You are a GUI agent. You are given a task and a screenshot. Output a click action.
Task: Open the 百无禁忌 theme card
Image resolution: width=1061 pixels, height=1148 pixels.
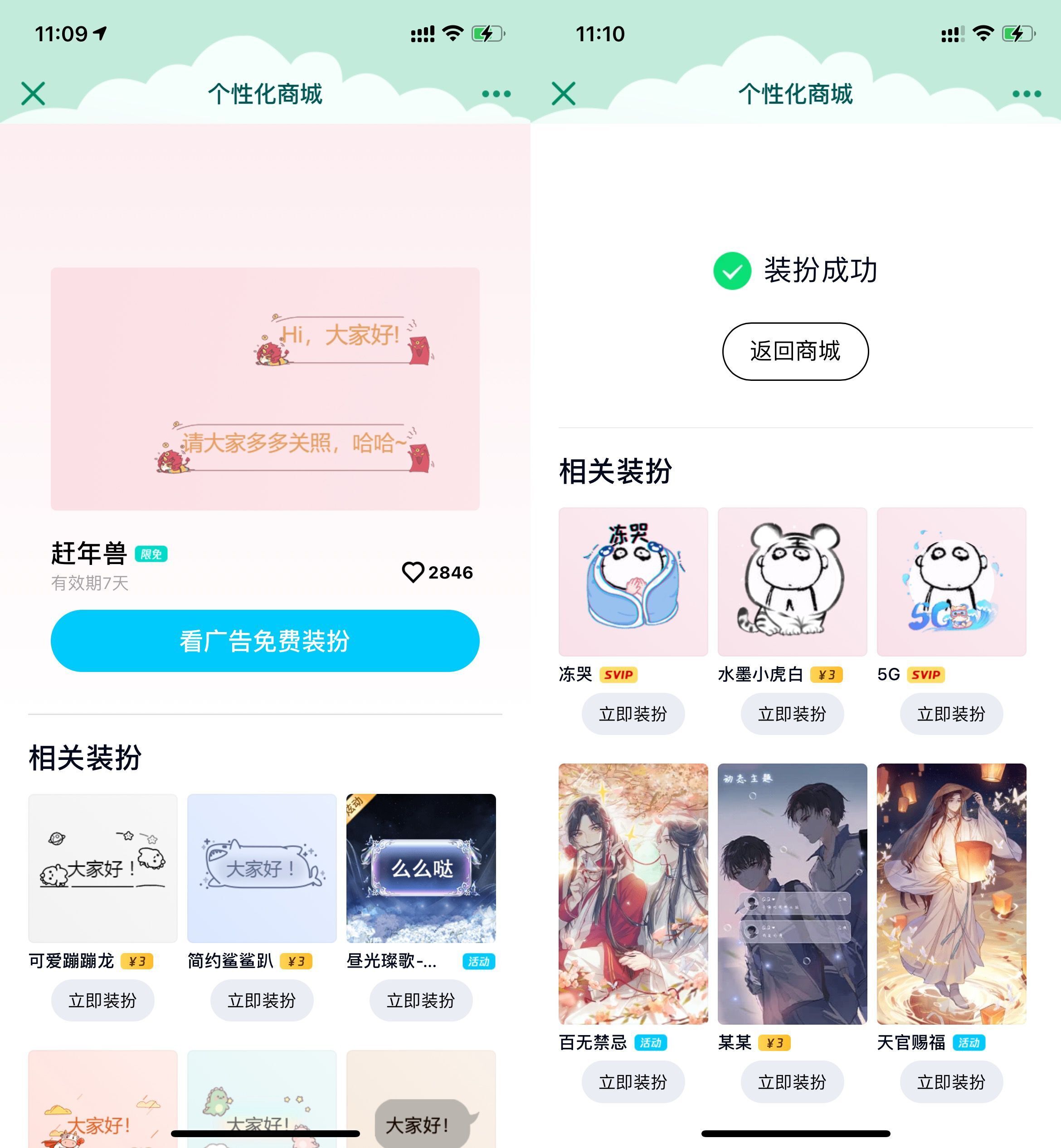[633, 894]
